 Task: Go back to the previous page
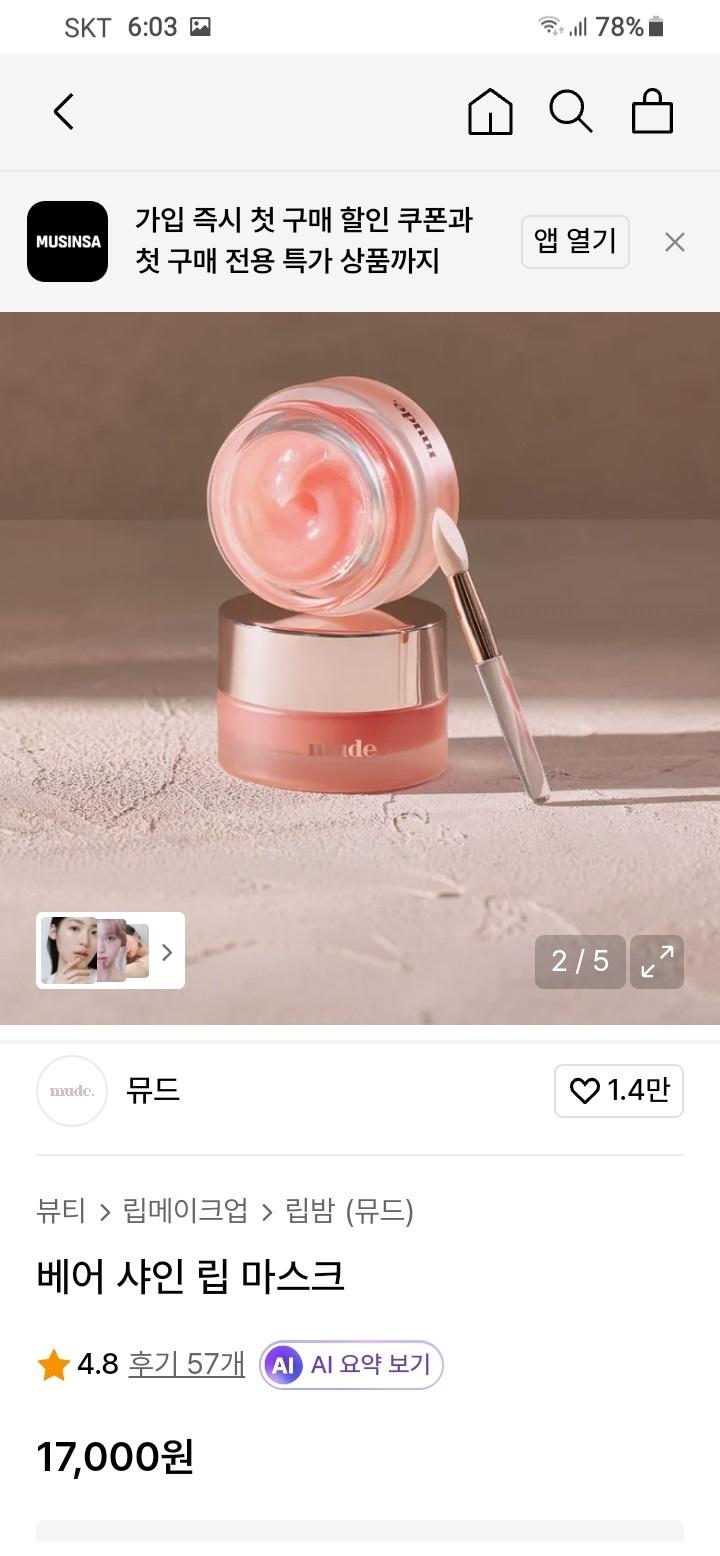[64, 112]
